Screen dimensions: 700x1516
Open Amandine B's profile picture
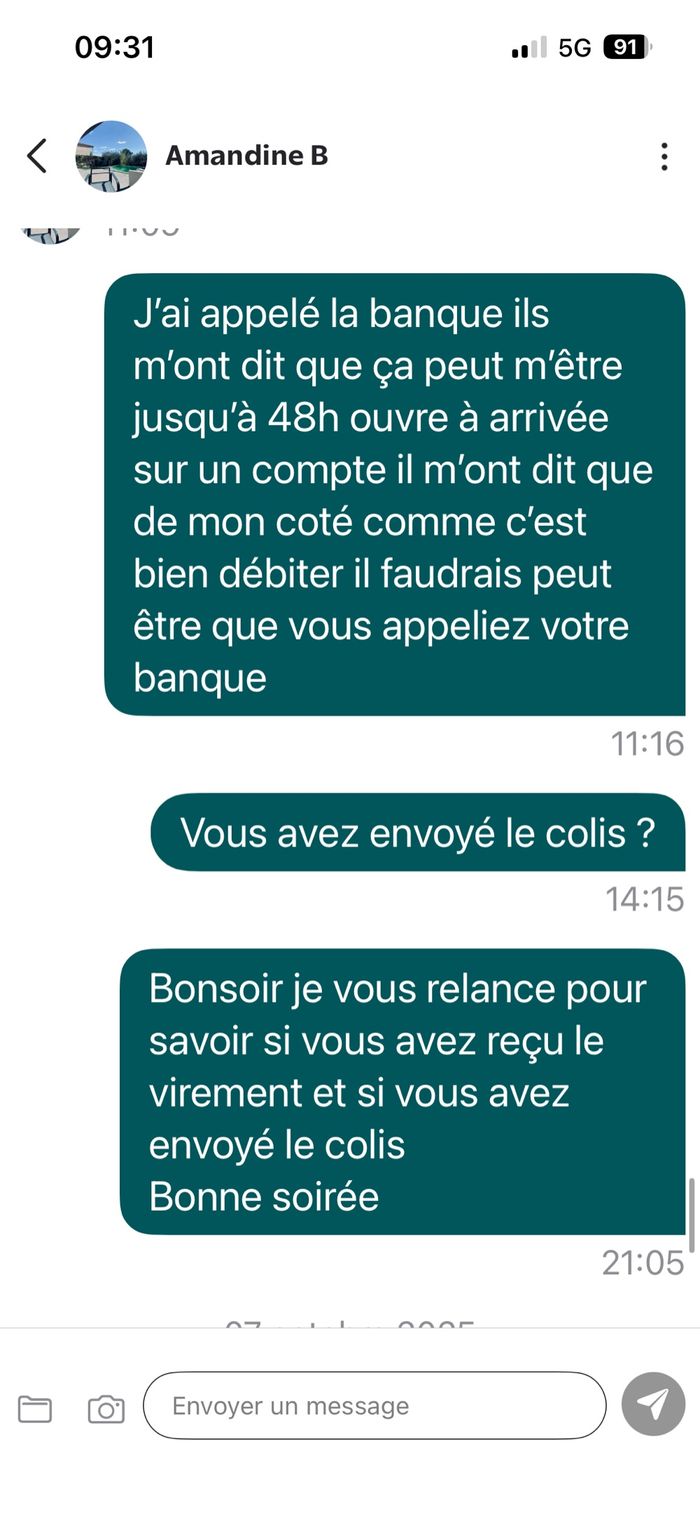click(111, 156)
